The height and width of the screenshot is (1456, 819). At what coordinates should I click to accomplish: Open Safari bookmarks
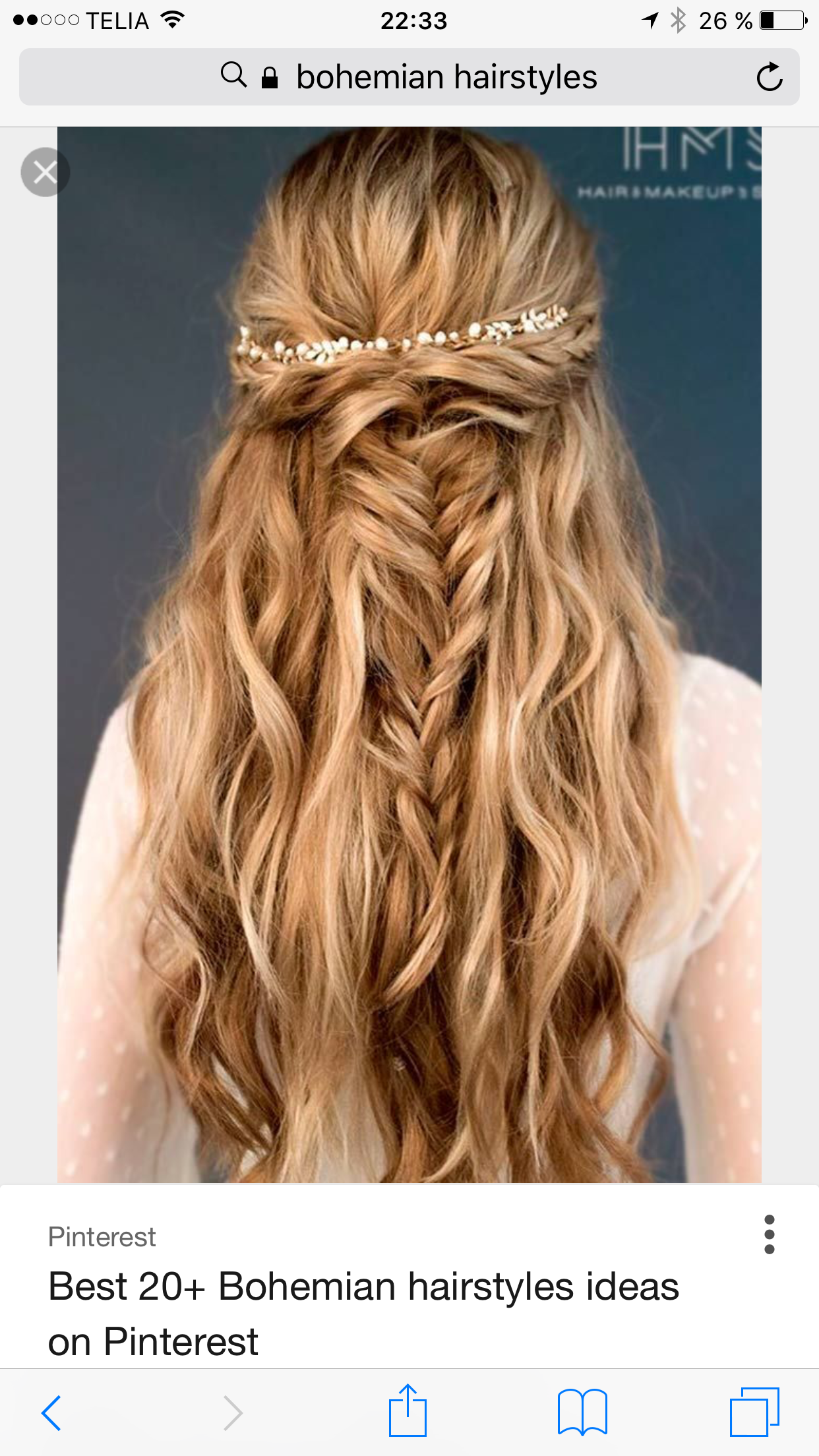[x=582, y=1412]
